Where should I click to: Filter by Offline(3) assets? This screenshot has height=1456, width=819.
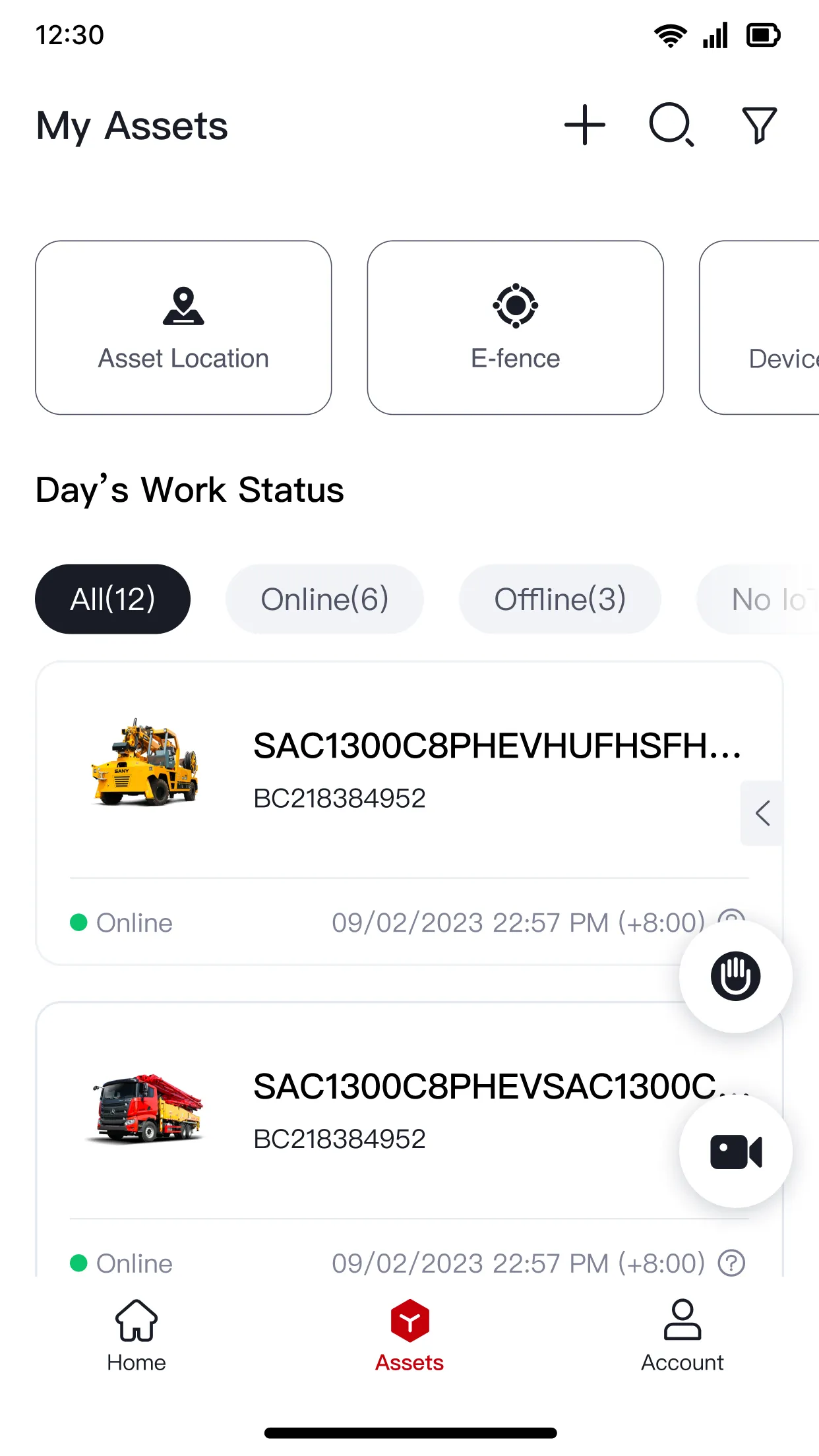[560, 599]
